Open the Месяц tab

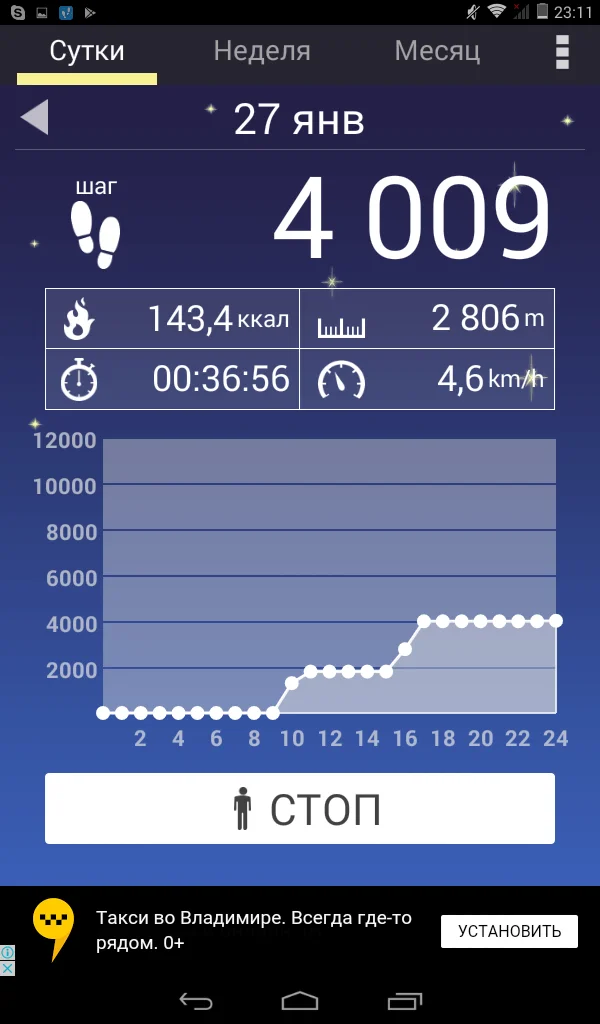[x=437, y=52]
